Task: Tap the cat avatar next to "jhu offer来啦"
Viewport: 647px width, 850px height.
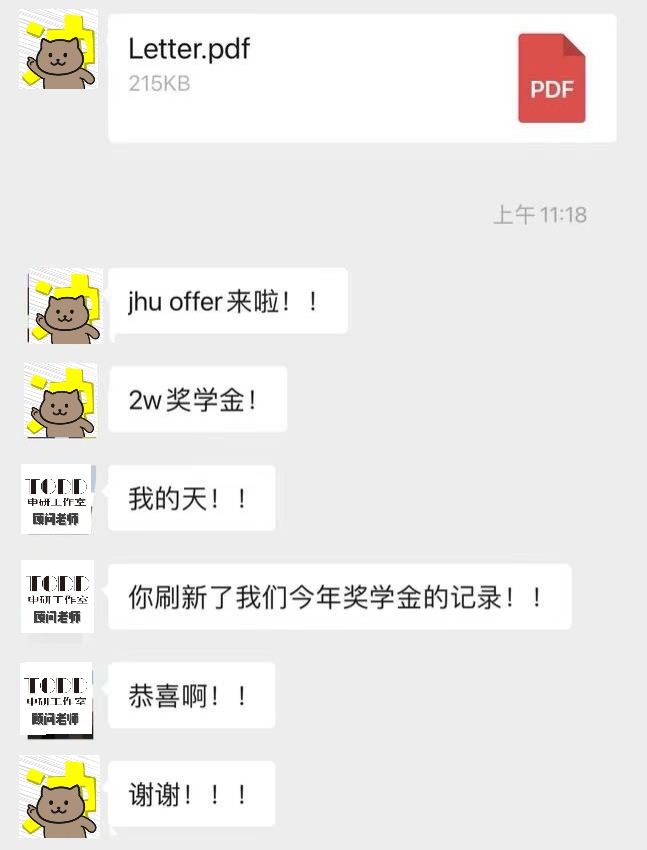Action: (x=64, y=305)
